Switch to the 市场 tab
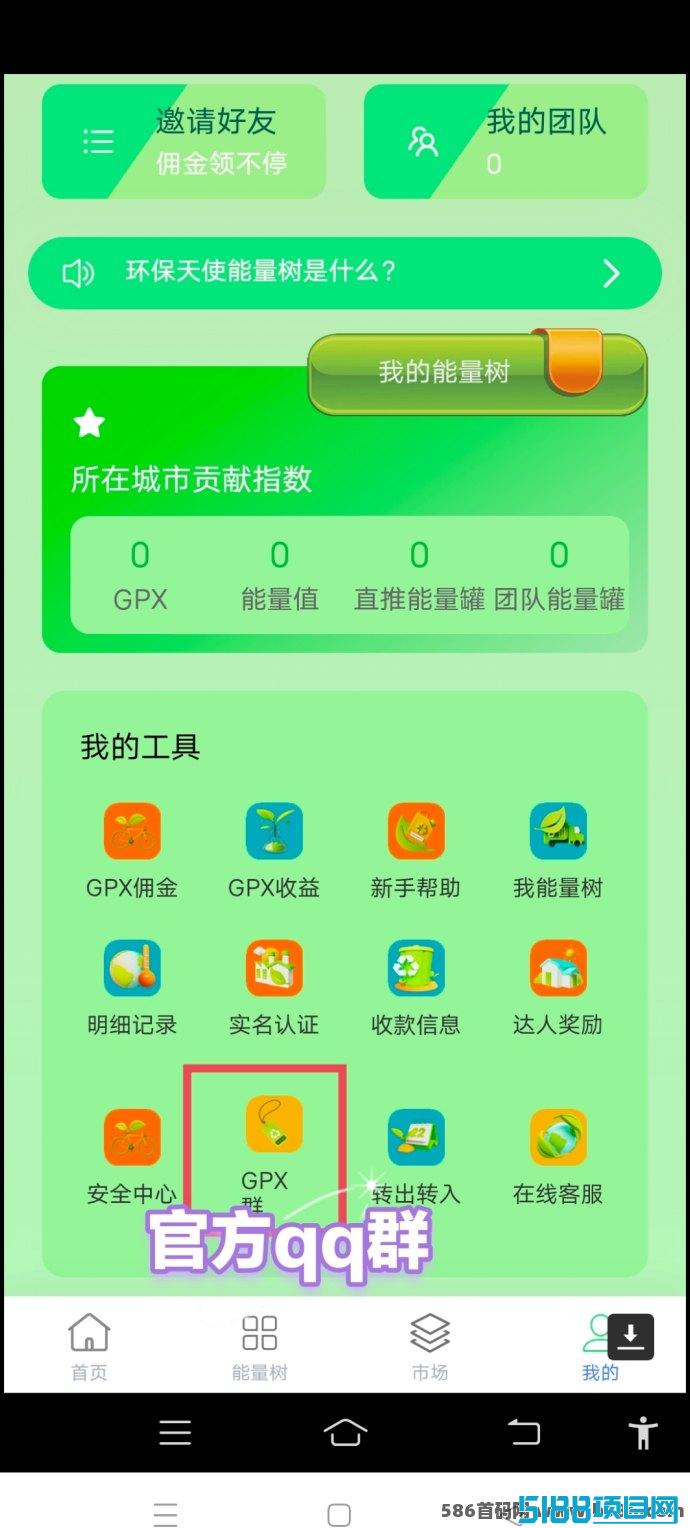Viewport: 690px width, 1528px height. 430,1345
